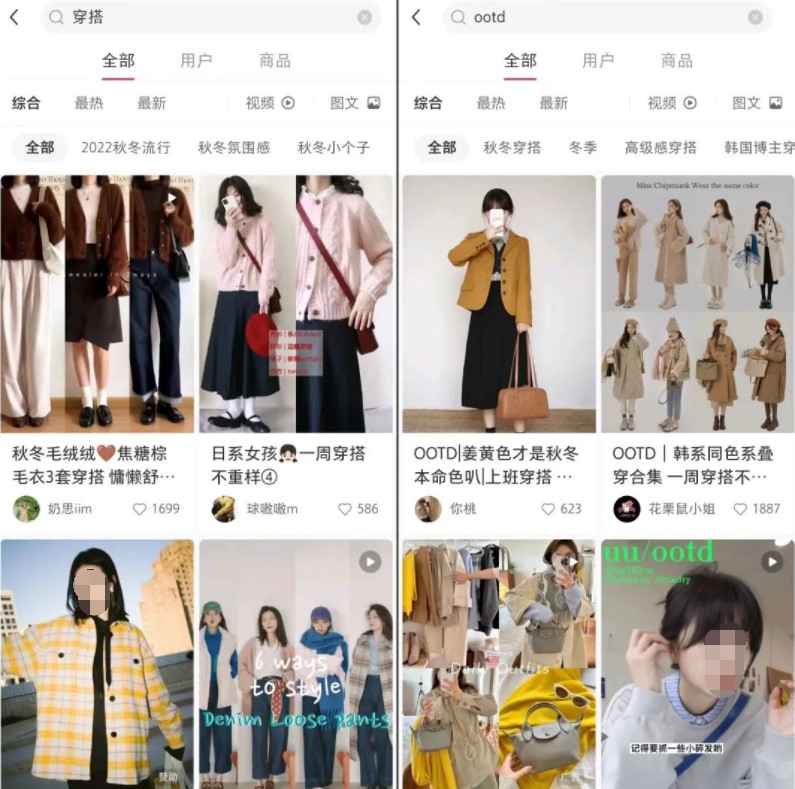Like the post by 花栗鼠小姐
Viewport: 795px width, 789px height.
pyautogui.click(x=741, y=509)
